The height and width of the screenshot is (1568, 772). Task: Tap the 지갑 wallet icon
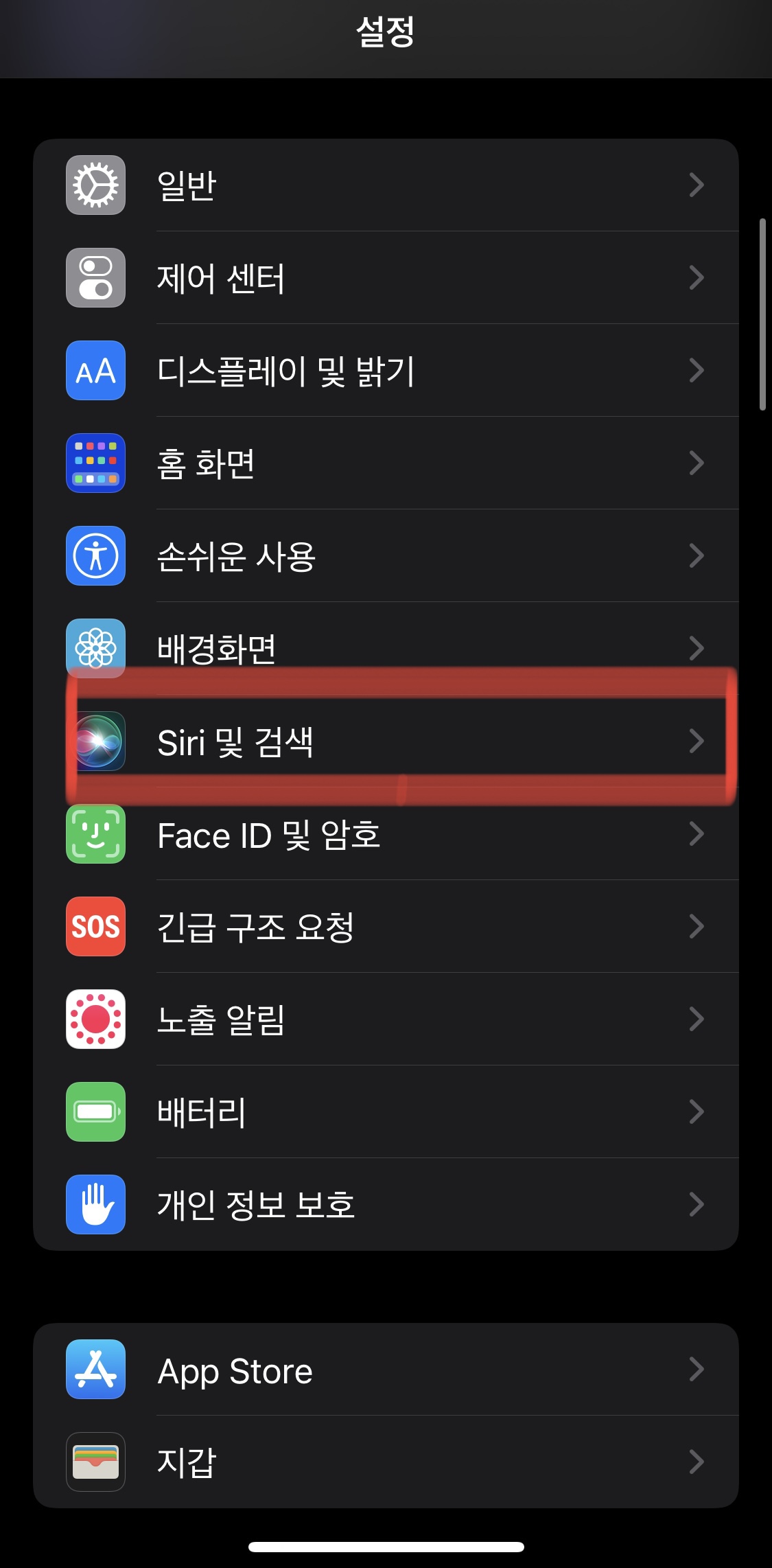point(95,1464)
